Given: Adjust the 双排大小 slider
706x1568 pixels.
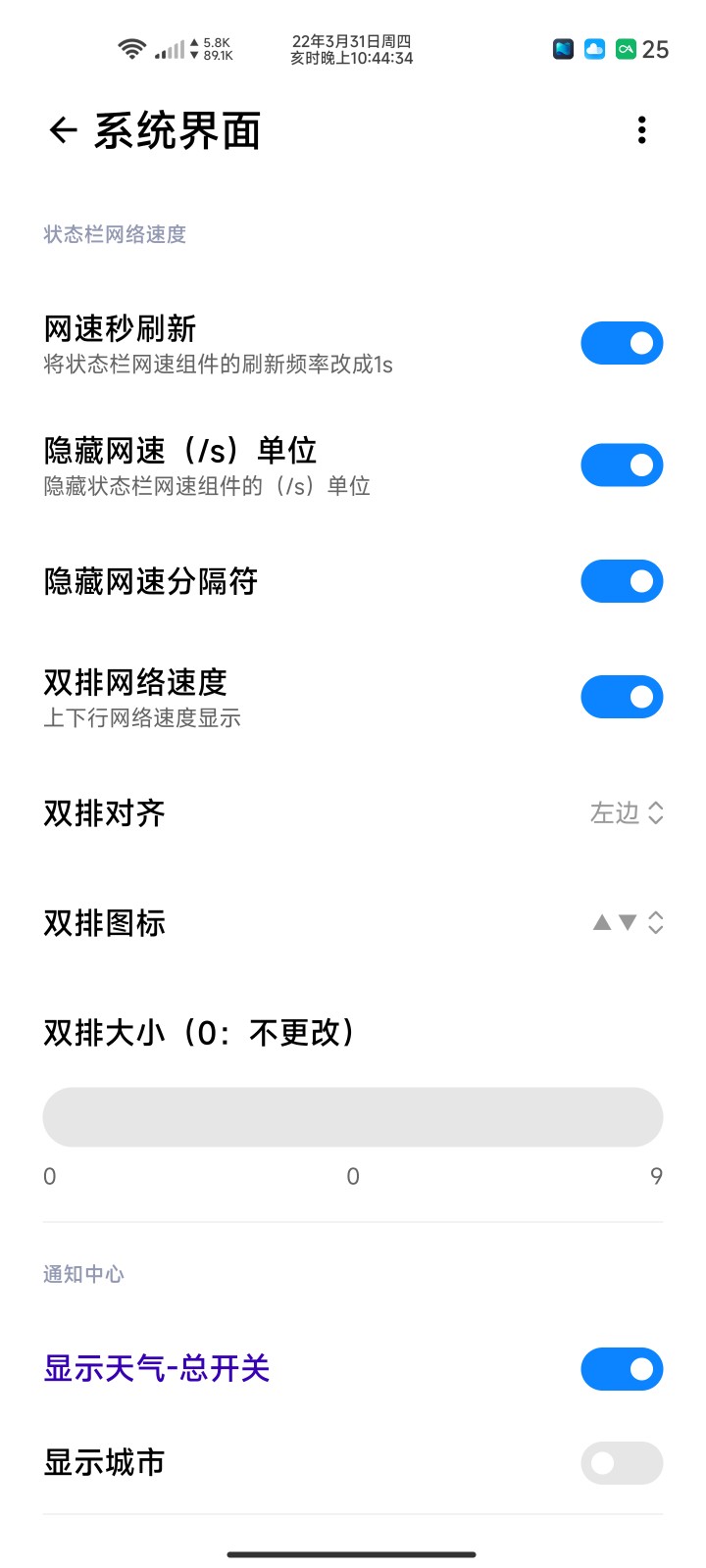Looking at the screenshot, I should coord(353,1116).
